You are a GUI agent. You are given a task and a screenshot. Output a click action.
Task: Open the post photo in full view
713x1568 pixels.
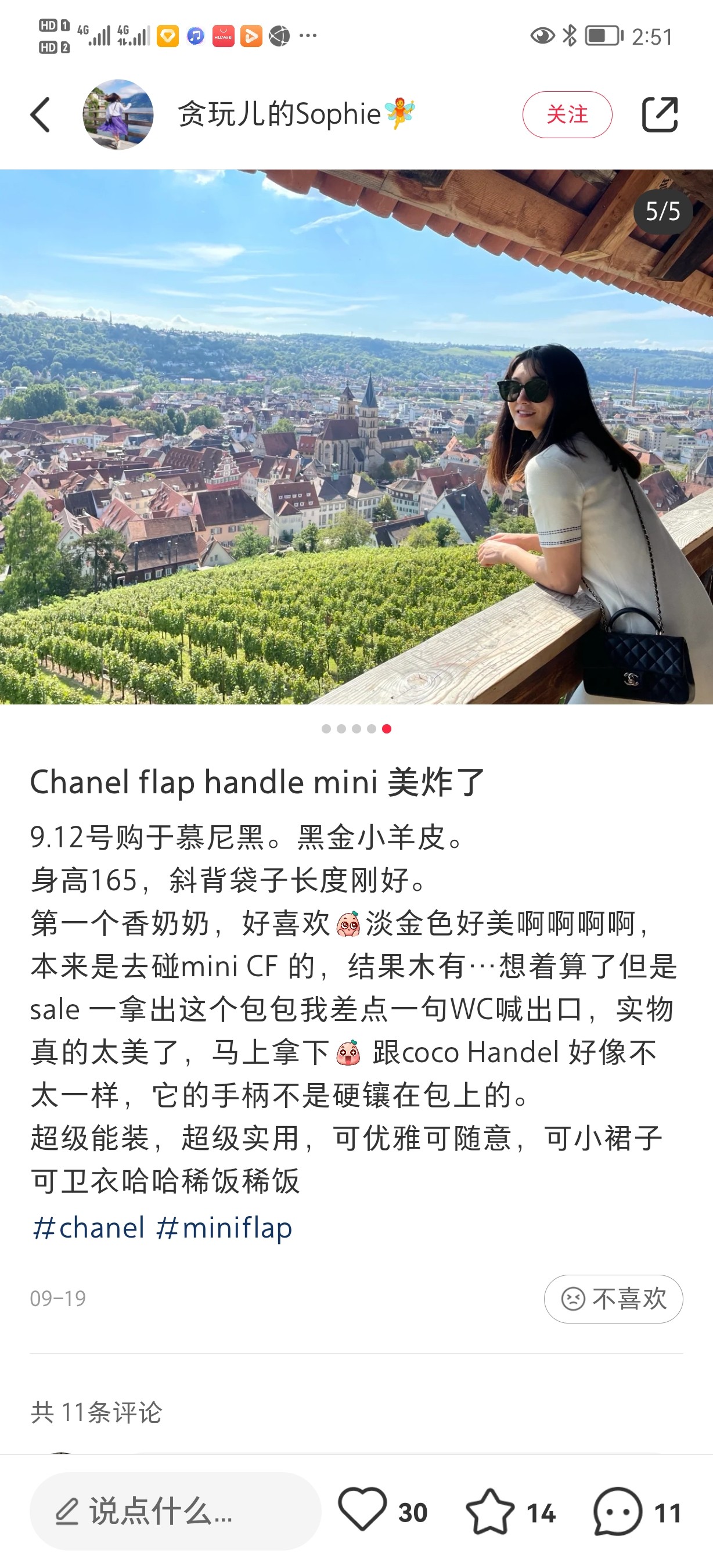pyautogui.click(x=356, y=437)
